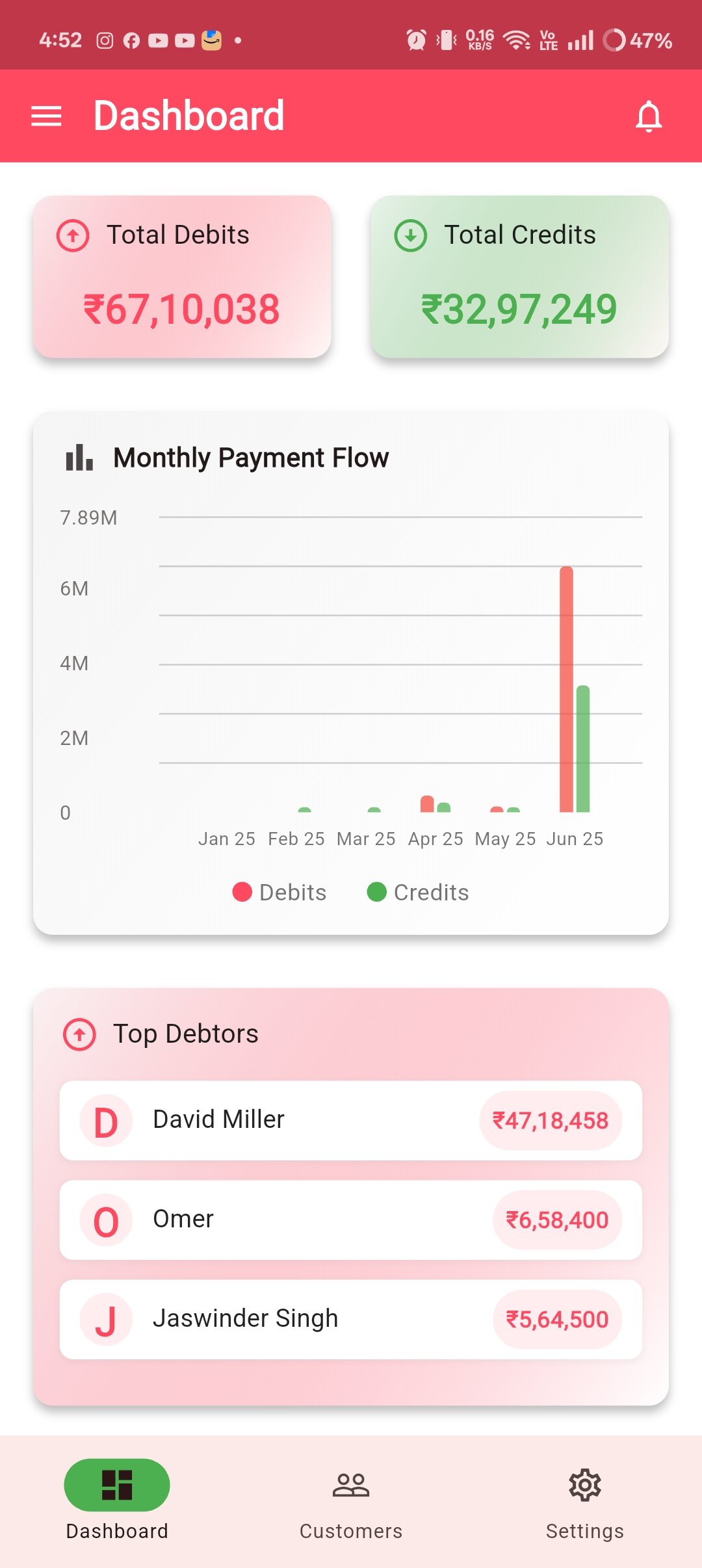Open Settings via the gear icon
Screen dimensions: 702x1568
click(x=584, y=1485)
